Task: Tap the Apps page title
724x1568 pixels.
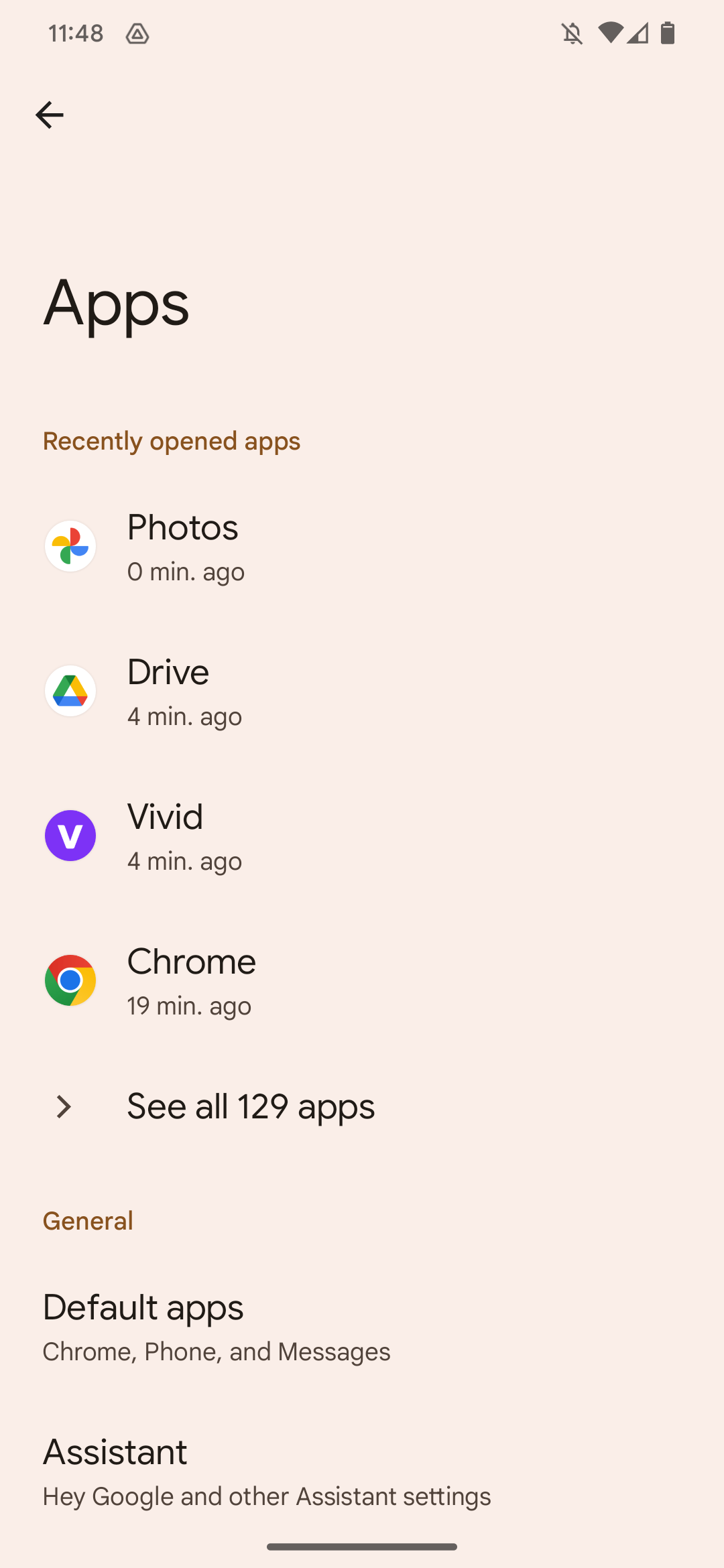Action: [x=115, y=304]
